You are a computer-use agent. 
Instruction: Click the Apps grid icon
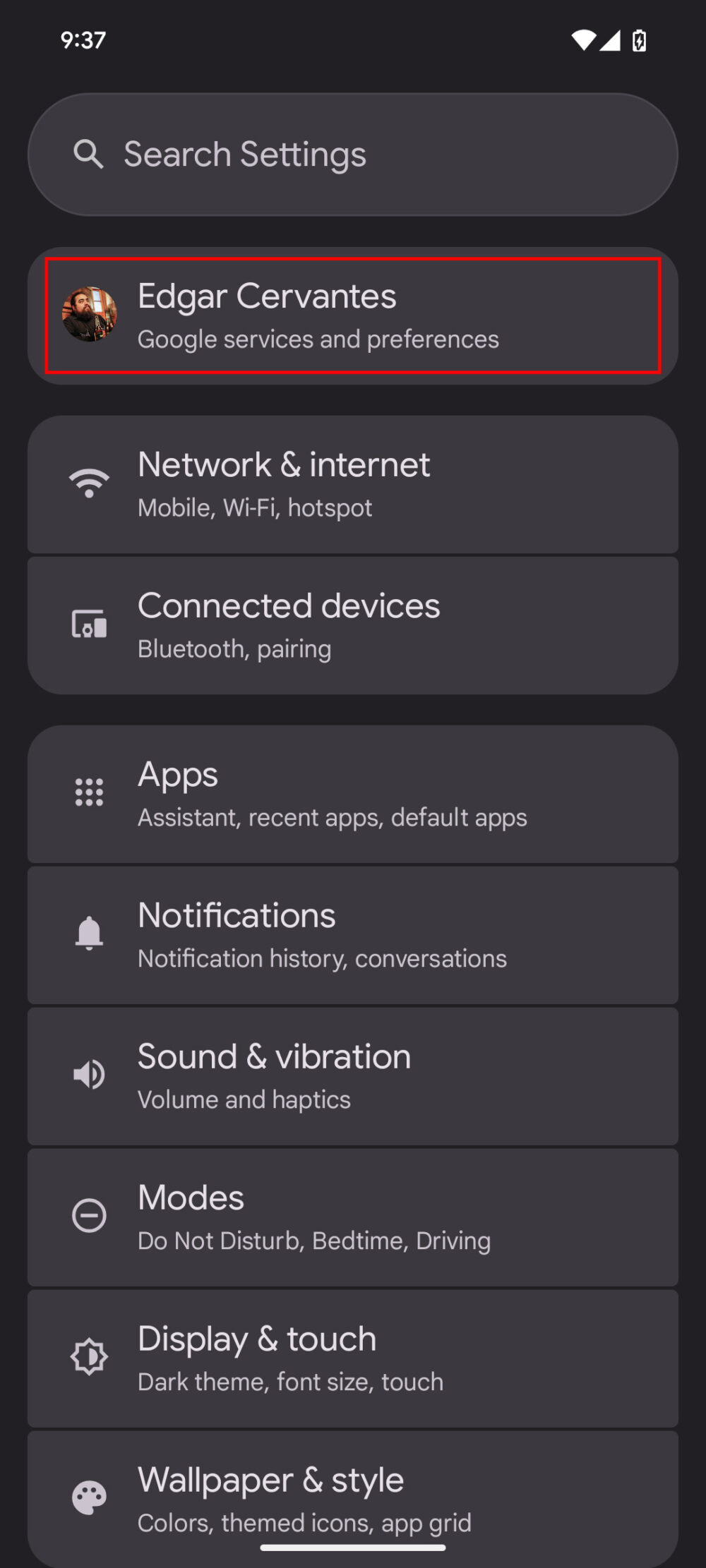click(88, 792)
